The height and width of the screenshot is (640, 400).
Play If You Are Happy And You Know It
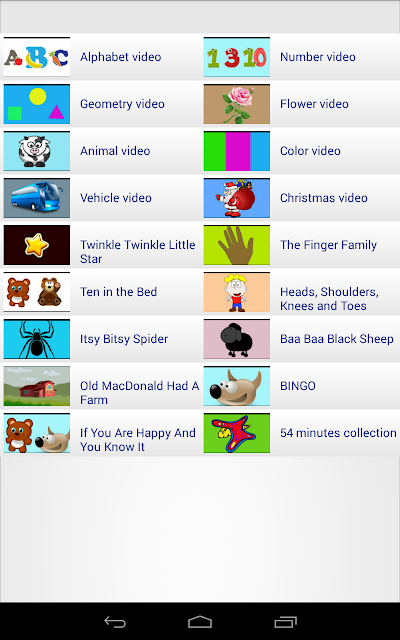100,433
